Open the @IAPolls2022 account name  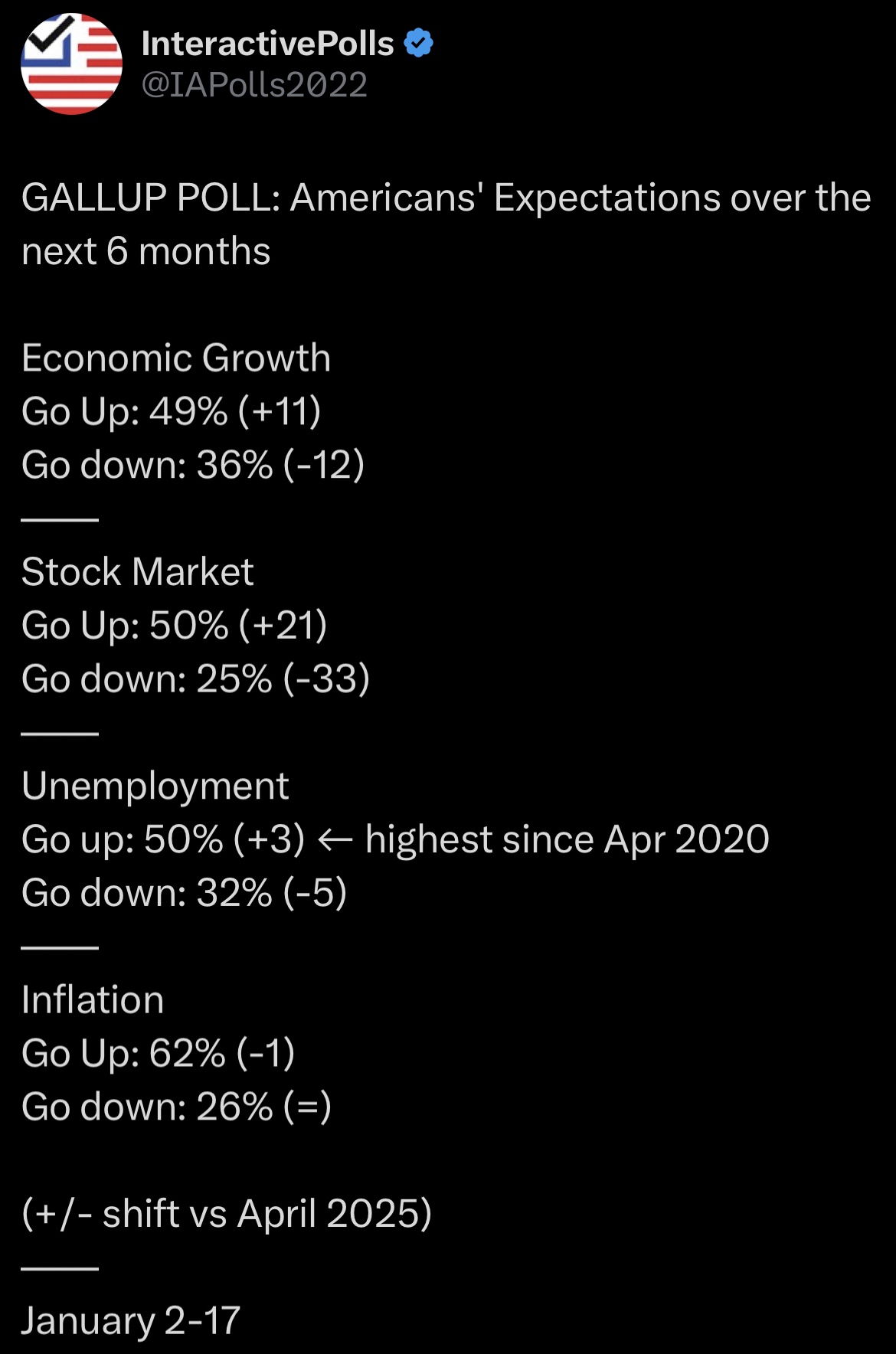pos(254,85)
